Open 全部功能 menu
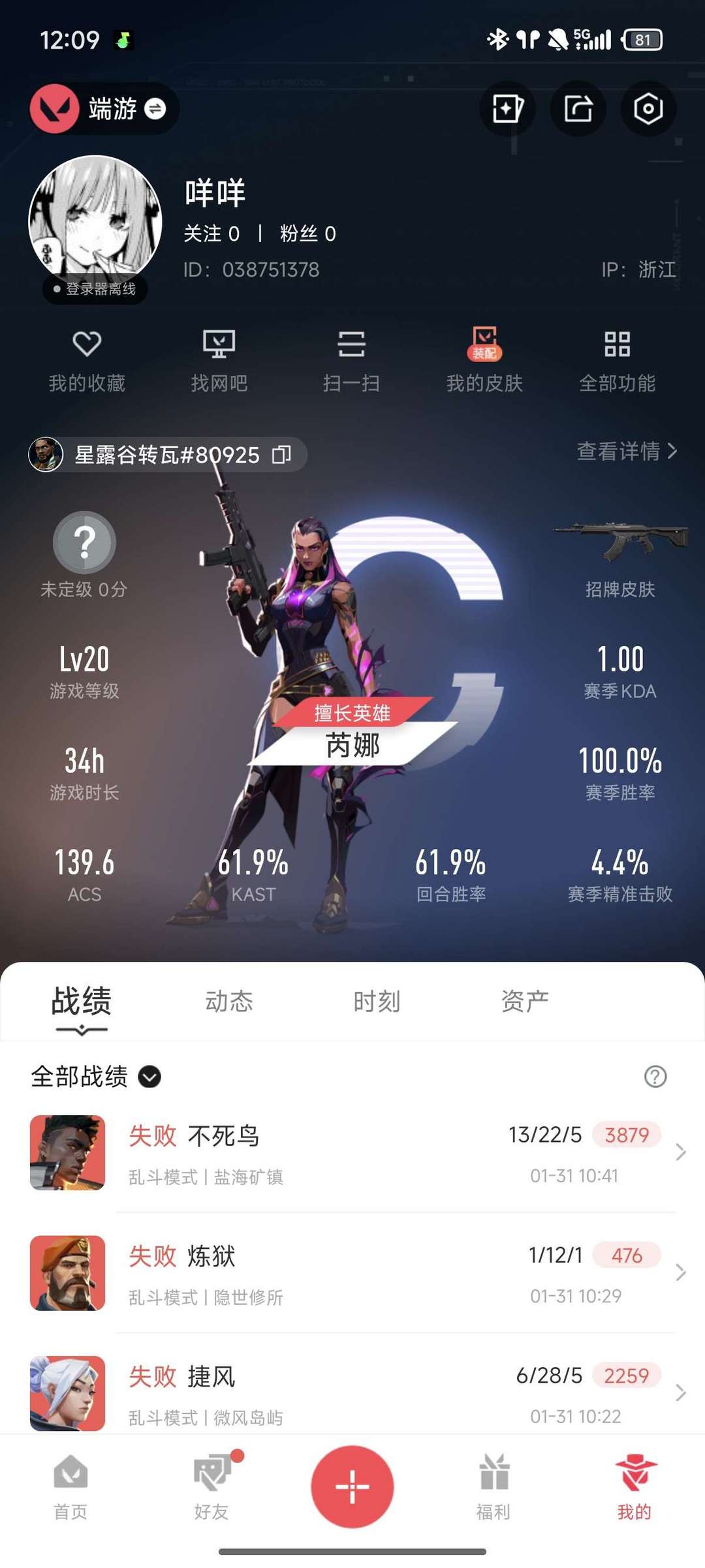 coord(617,360)
